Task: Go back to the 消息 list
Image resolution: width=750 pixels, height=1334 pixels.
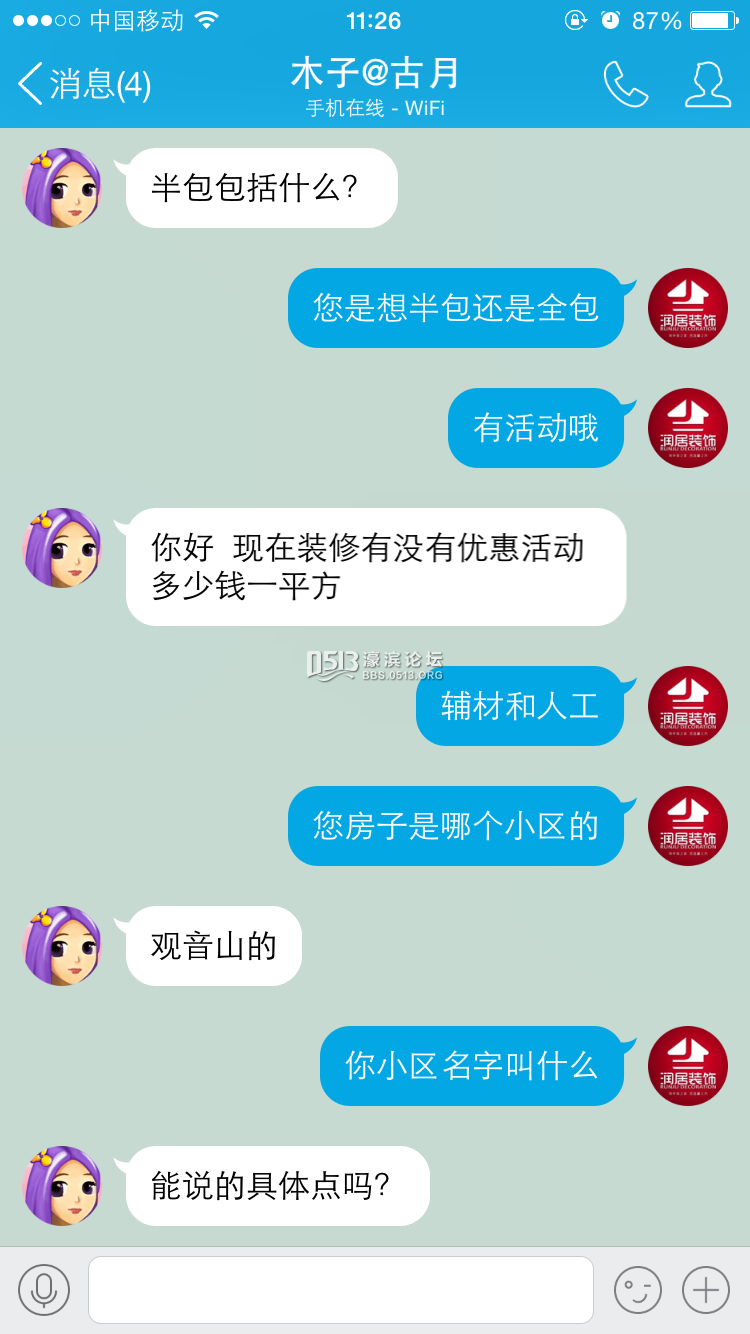Action: (84, 84)
